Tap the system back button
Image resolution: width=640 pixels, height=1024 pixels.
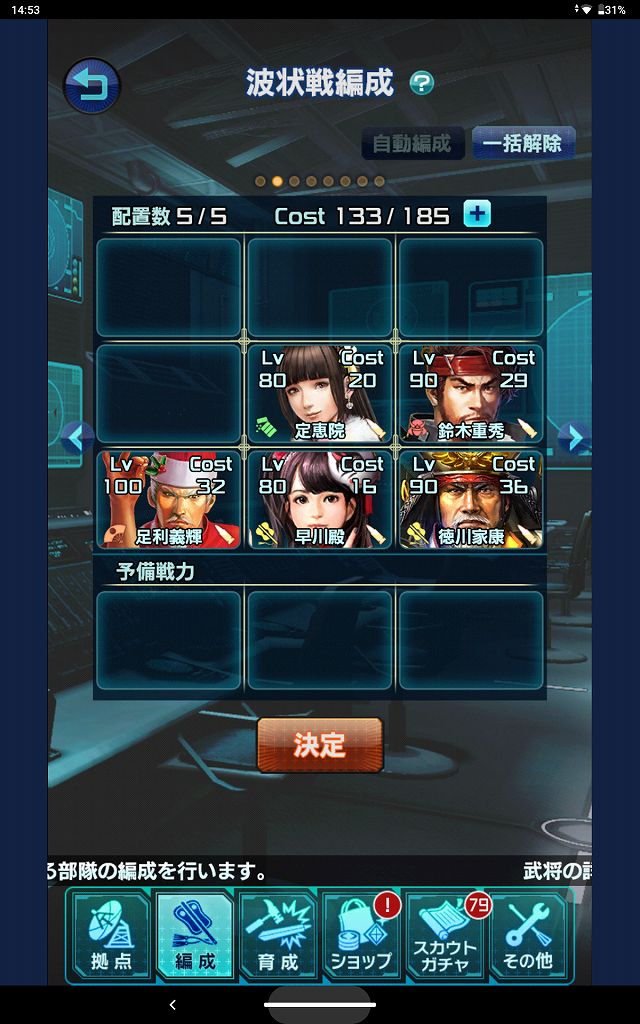click(172, 1004)
